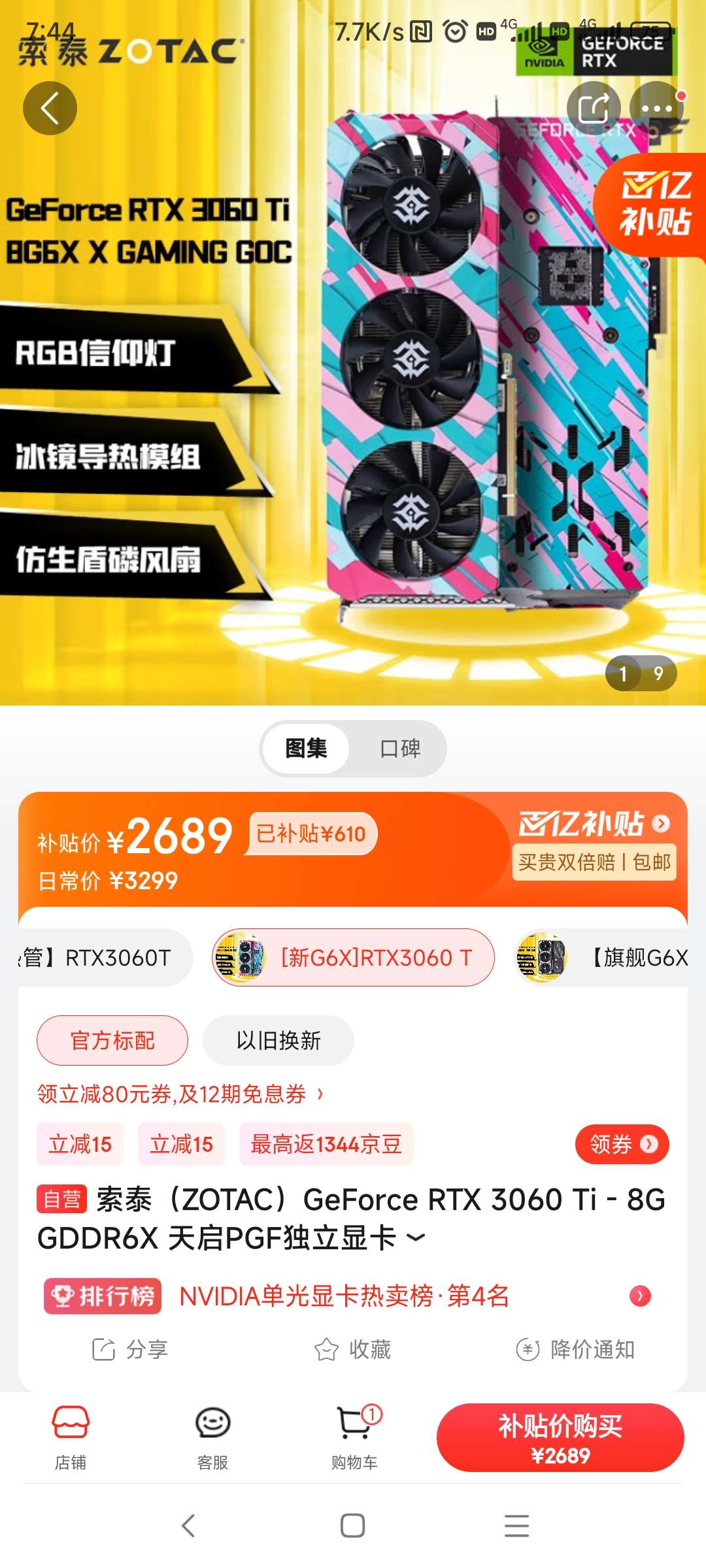Expand the product title chevron
Image resolution: width=706 pixels, height=1568 pixels.
416,1237
